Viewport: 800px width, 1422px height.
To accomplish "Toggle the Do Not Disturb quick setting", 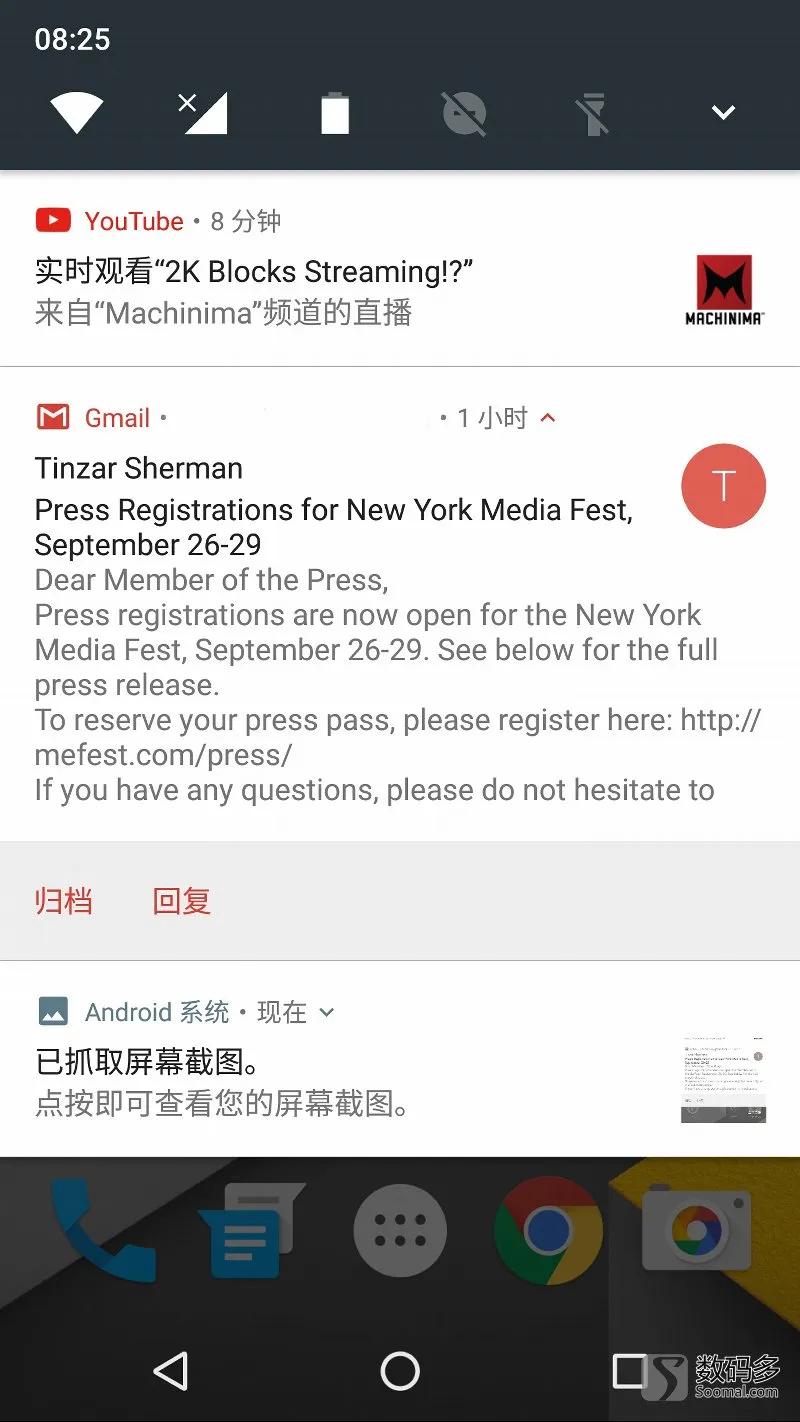I will [464, 113].
